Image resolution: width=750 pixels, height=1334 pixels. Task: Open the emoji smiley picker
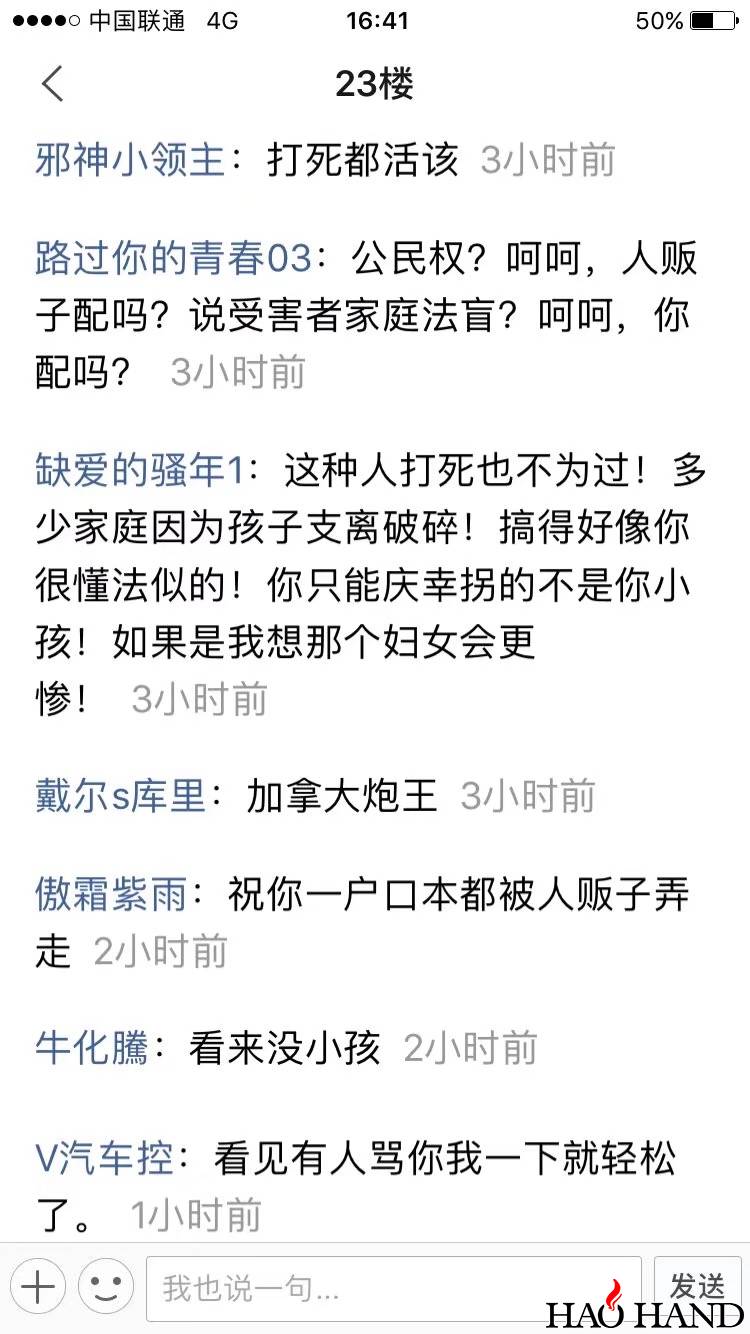pyautogui.click(x=106, y=1287)
